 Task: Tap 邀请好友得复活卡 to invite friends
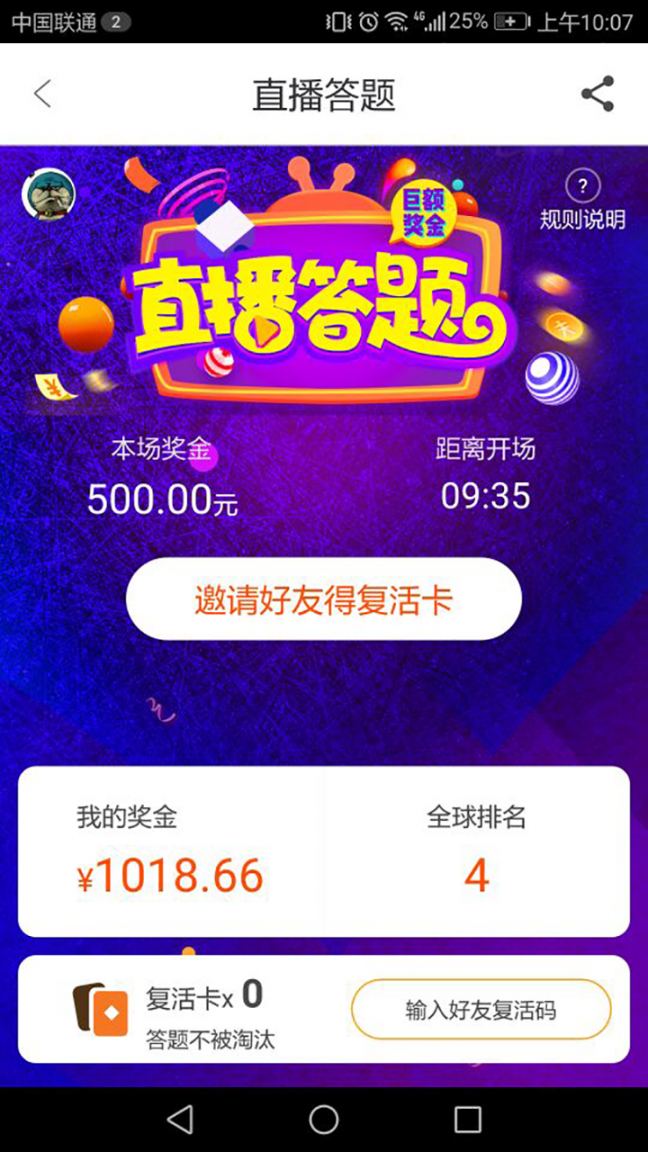tap(323, 600)
